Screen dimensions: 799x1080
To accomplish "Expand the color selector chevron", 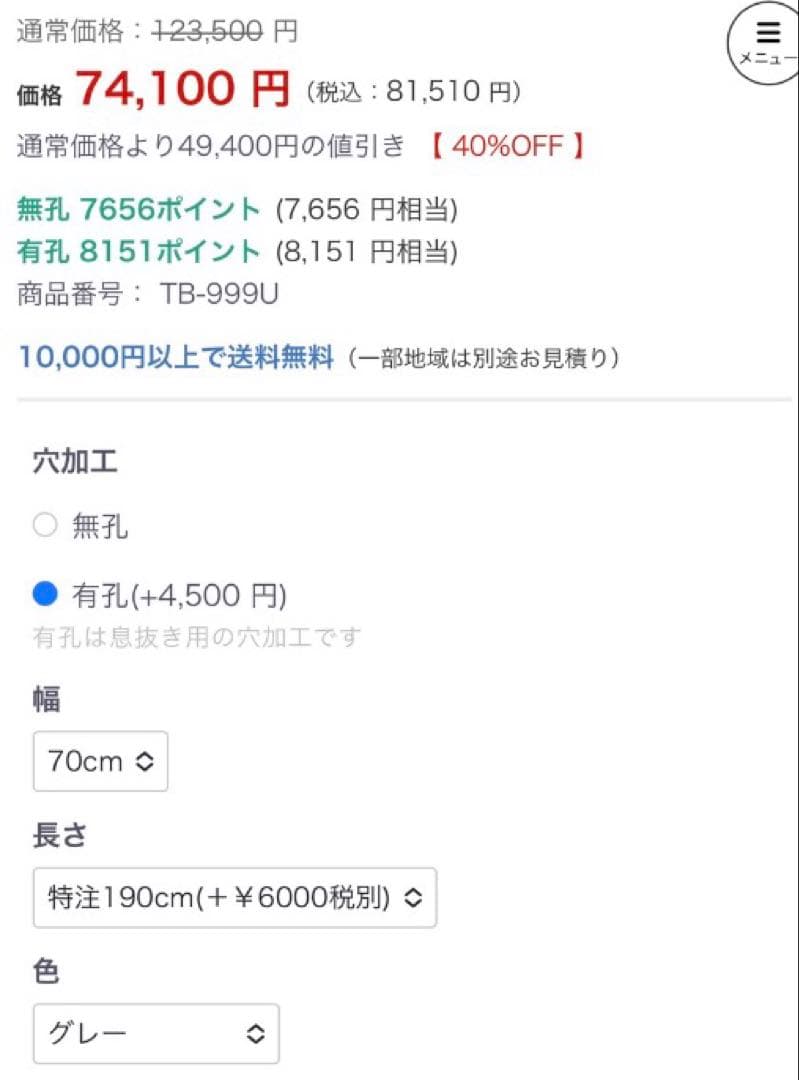I will click(x=257, y=1034).
